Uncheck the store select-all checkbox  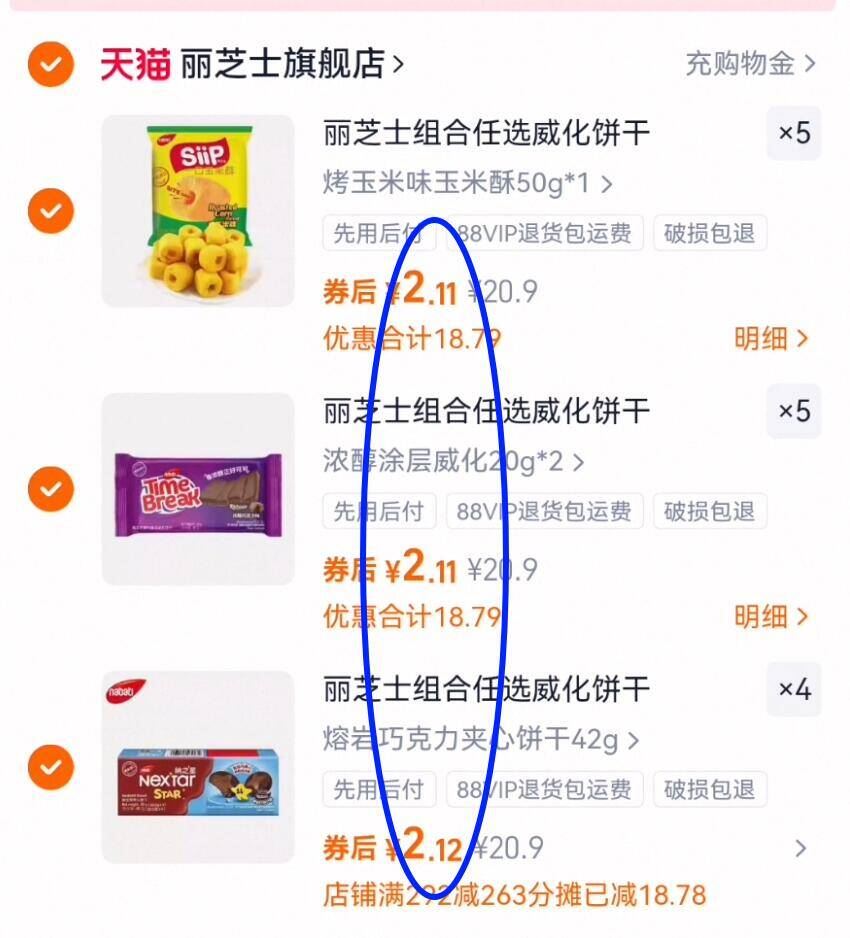(x=49, y=62)
